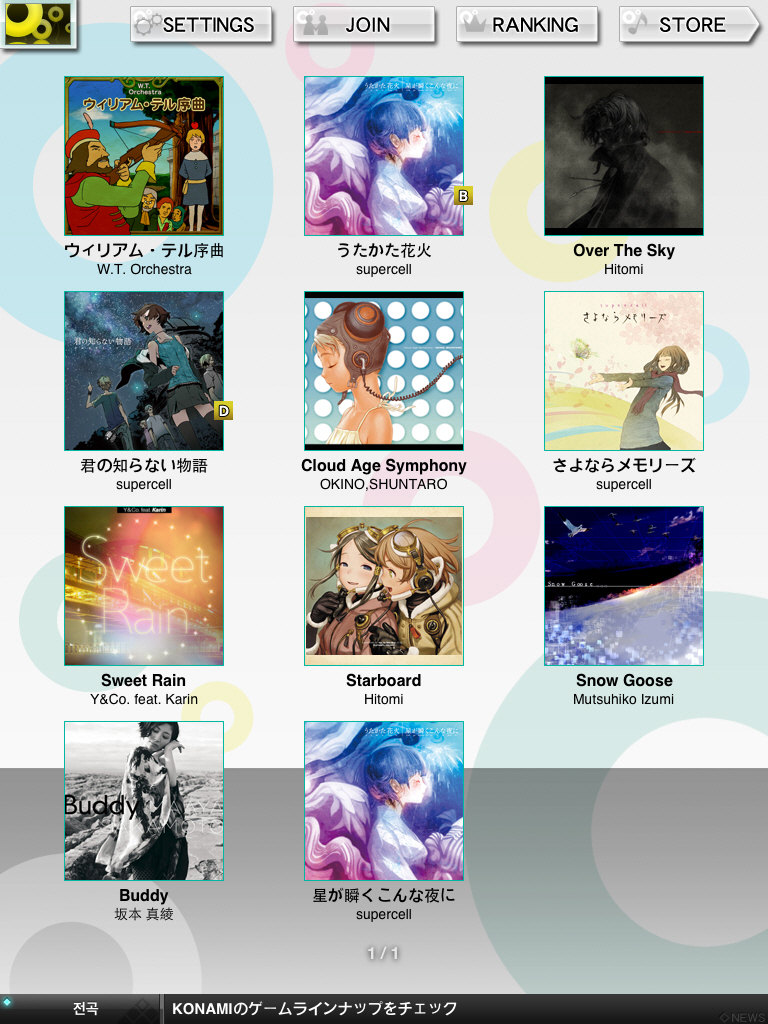Open the SETTINGS menu
This screenshot has width=768, height=1024.
coord(201,25)
